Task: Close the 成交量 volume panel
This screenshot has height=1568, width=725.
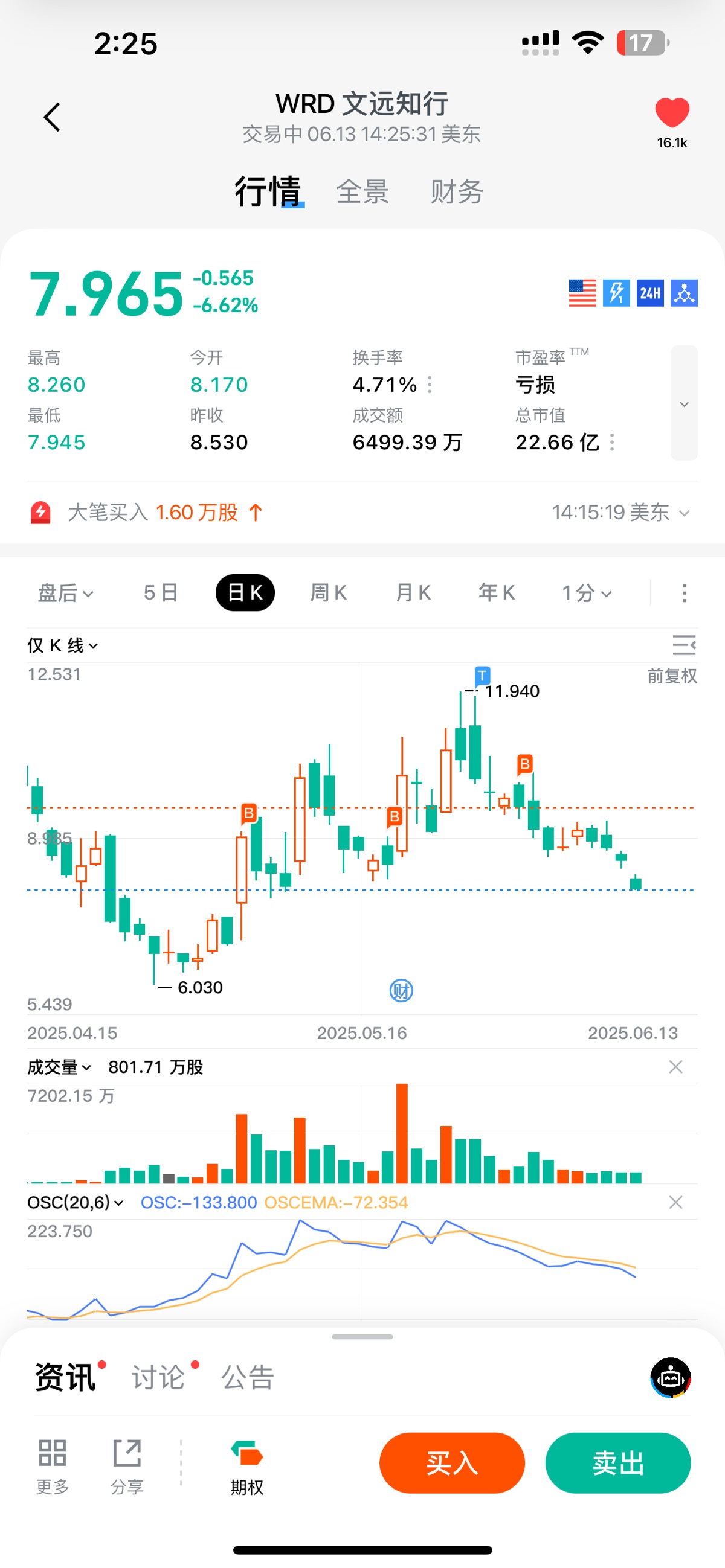Action: point(675,1067)
